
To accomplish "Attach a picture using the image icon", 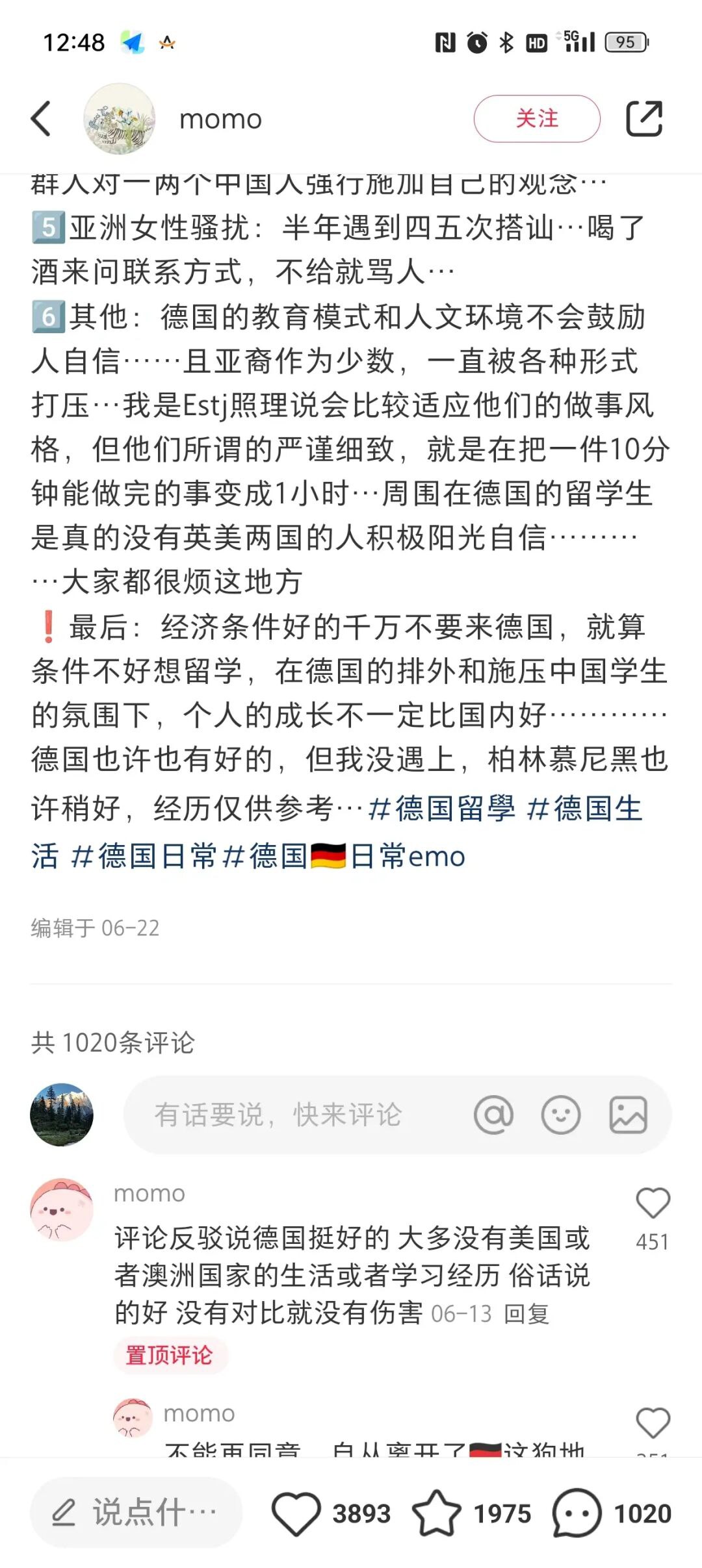I will click(628, 1115).
